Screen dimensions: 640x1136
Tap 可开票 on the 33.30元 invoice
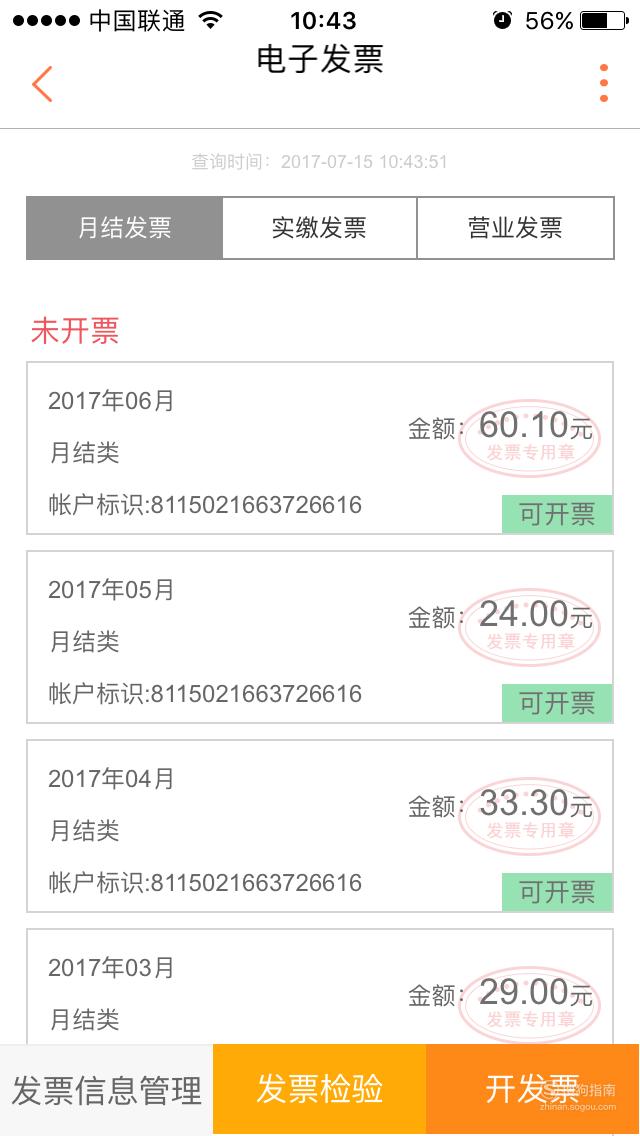coord(557,892)
